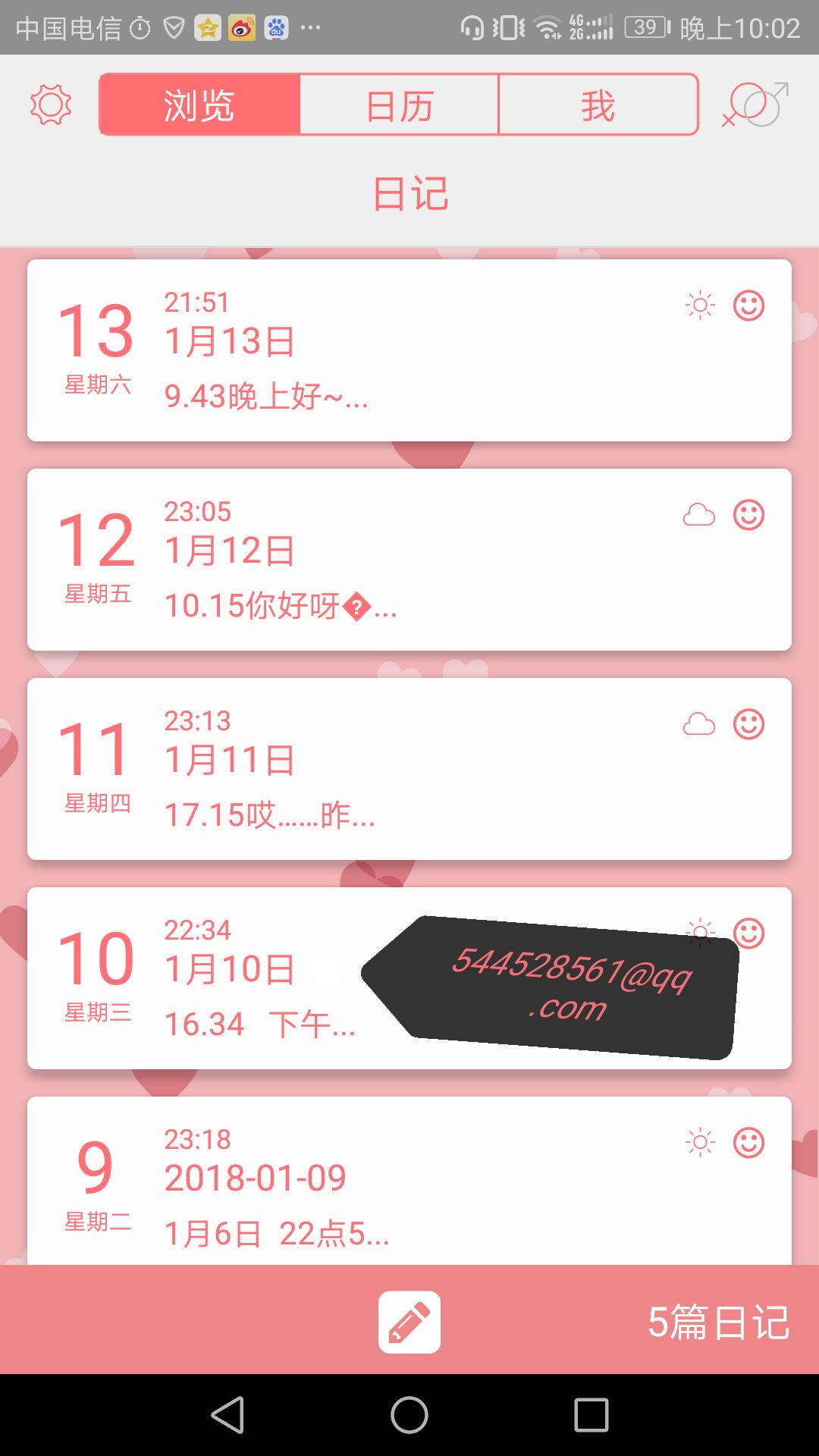Switch to the 我 tab

click(x=598, y=105)
